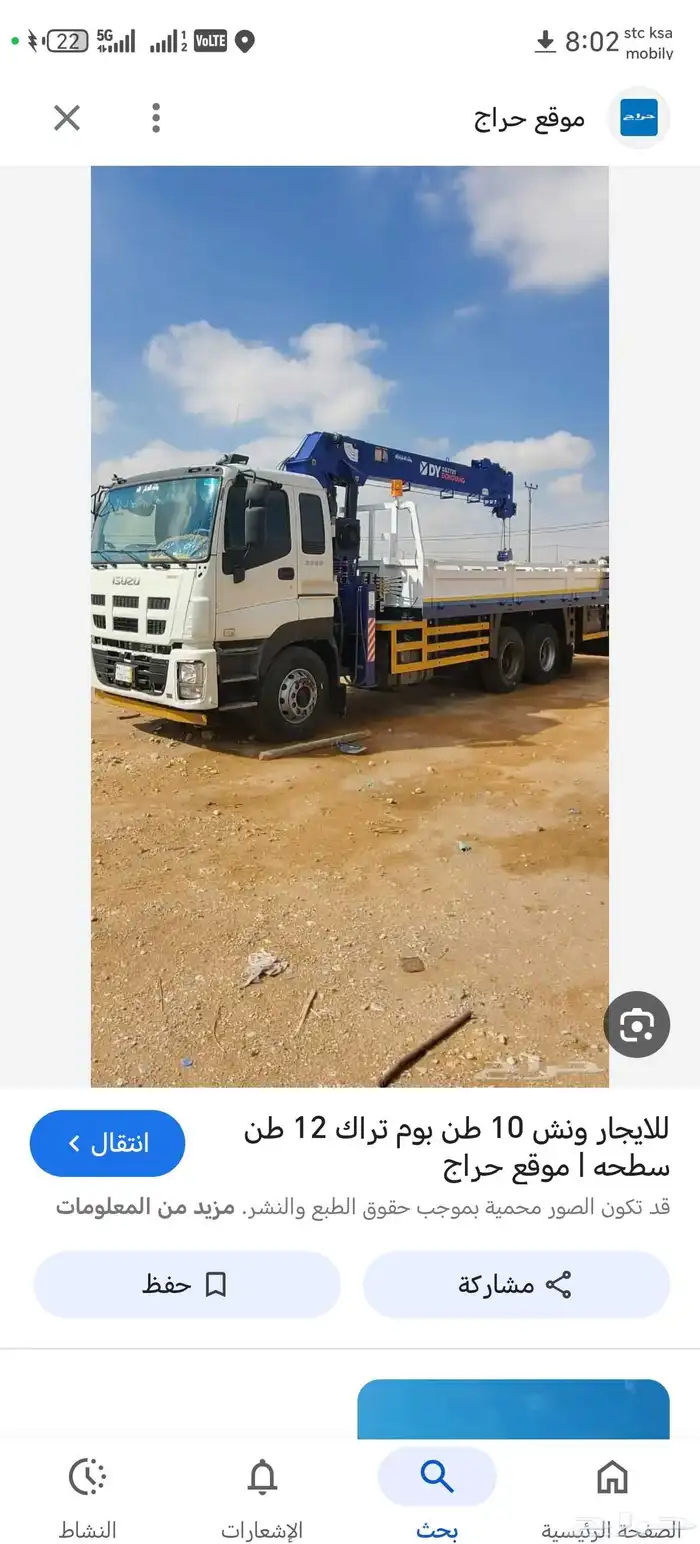Viewport: 700px width, 1544px height.
Task: Open مزيد من المعلومات copyright link
Action: (x=145, y=1206)
